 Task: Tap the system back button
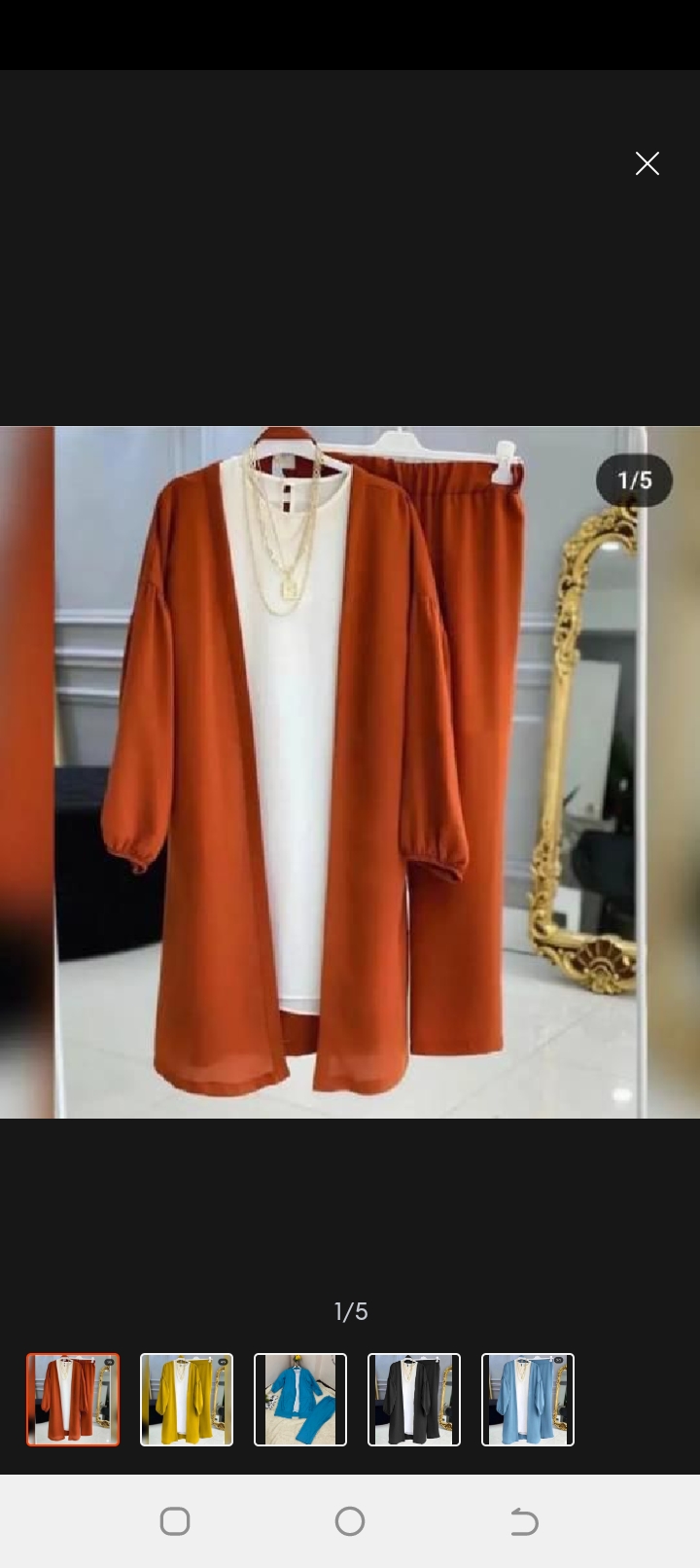coord(524,1521)
